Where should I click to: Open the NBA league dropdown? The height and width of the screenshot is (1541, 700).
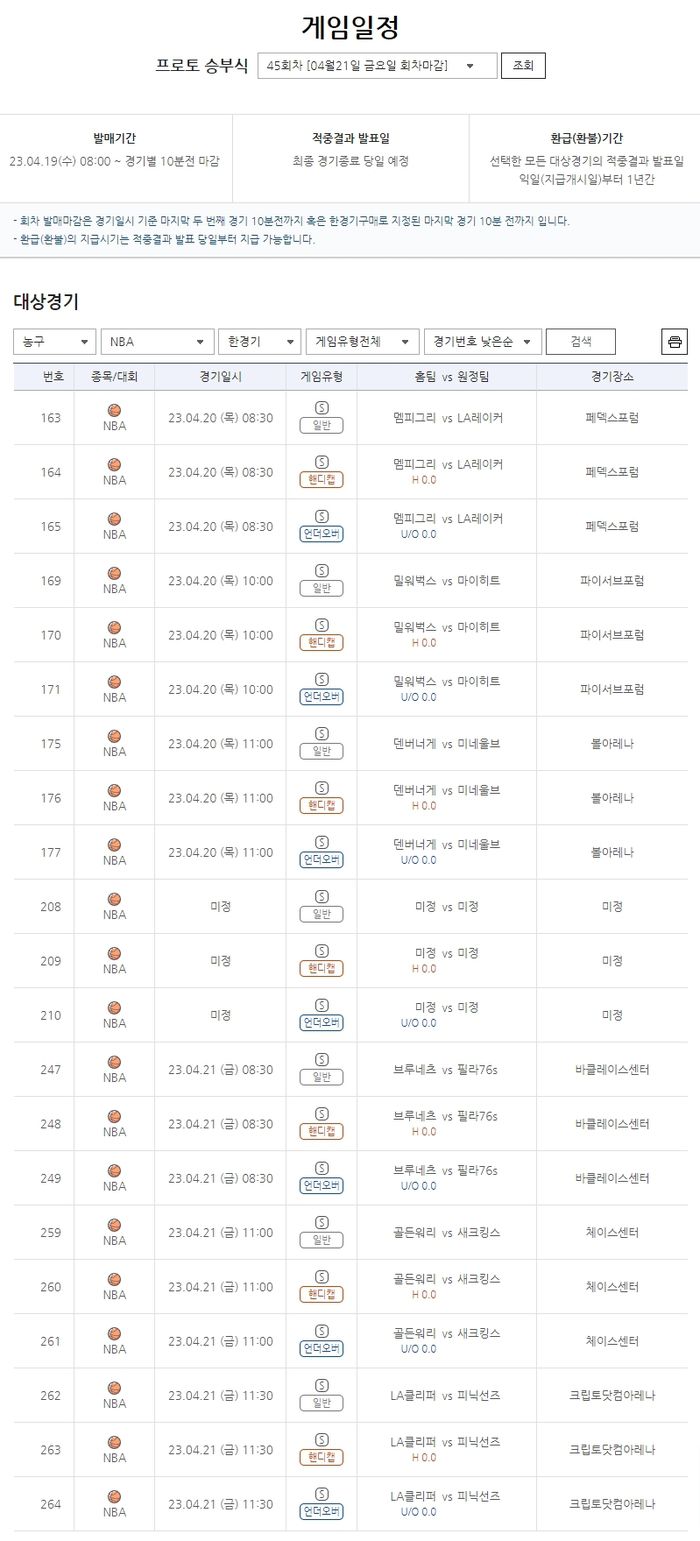pyautogui.click(x=157, y=342)
